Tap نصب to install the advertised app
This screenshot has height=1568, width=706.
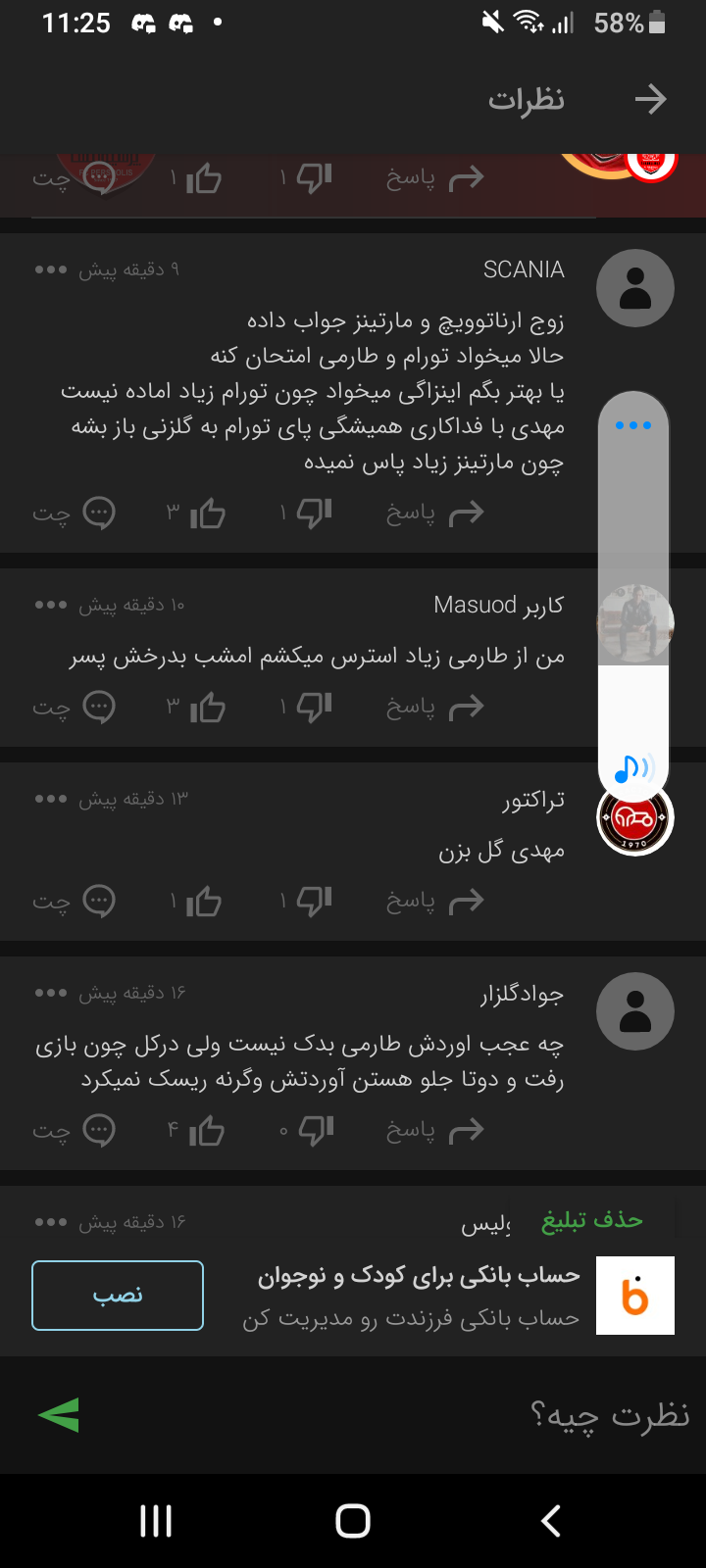118,1296
